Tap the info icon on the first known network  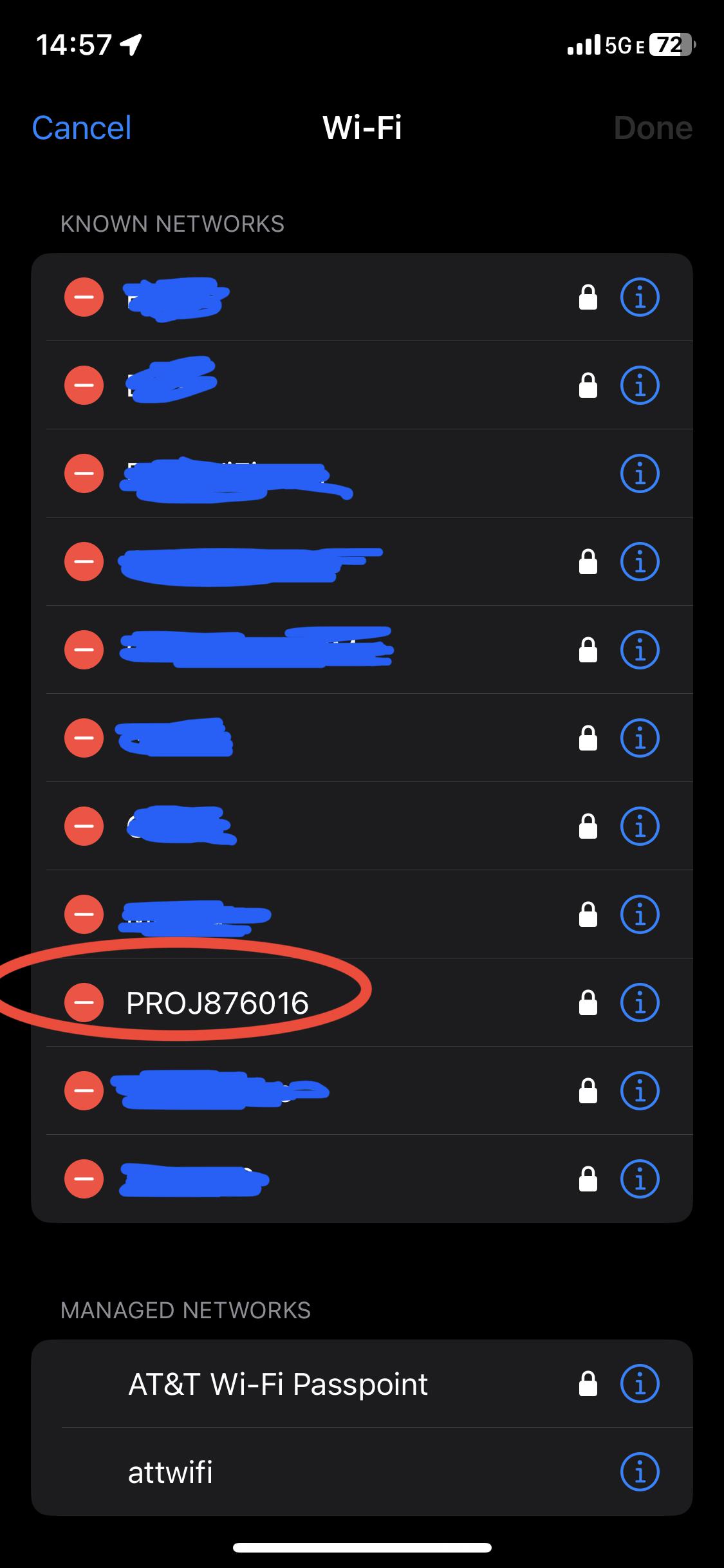(x=640, y=296)
